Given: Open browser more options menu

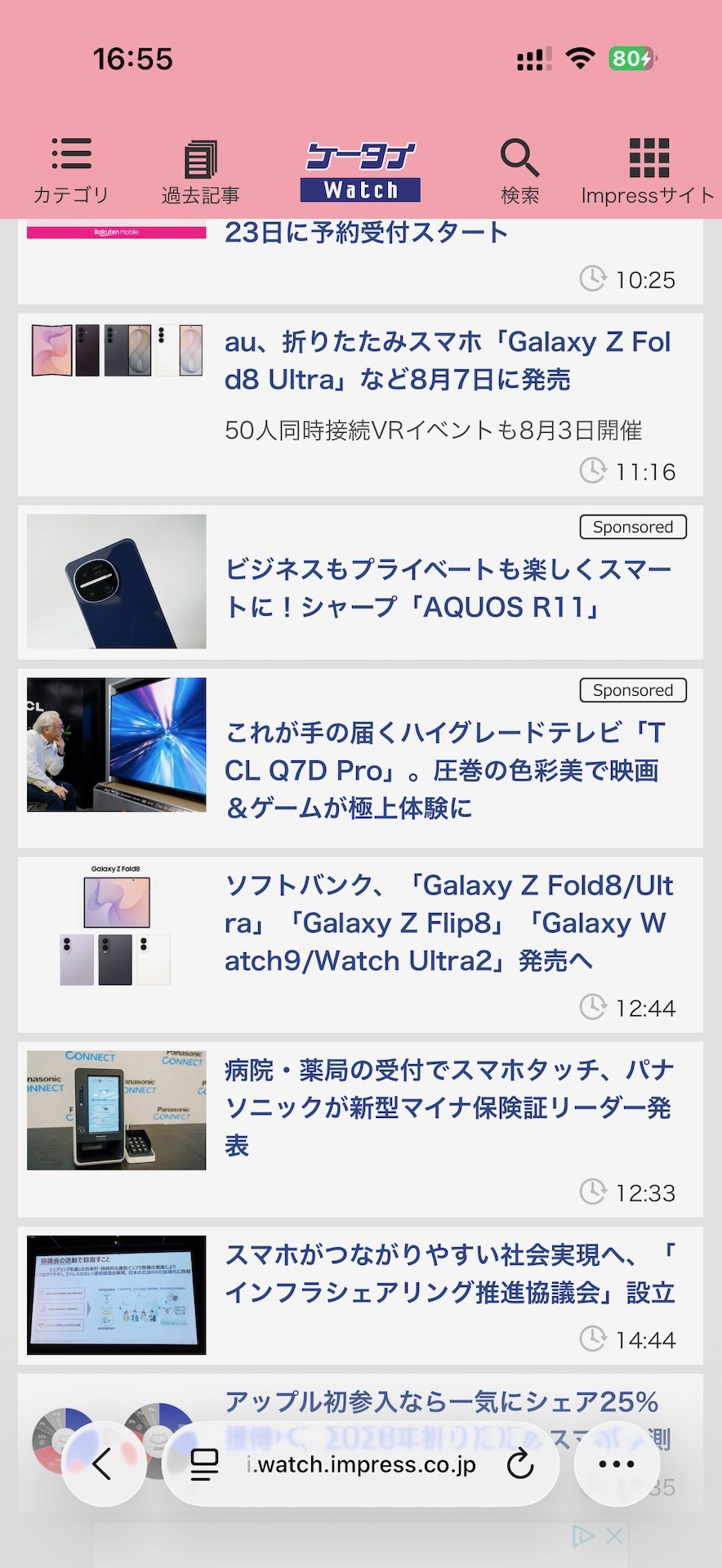Looking at the screenshot, I should point(617,1464).
